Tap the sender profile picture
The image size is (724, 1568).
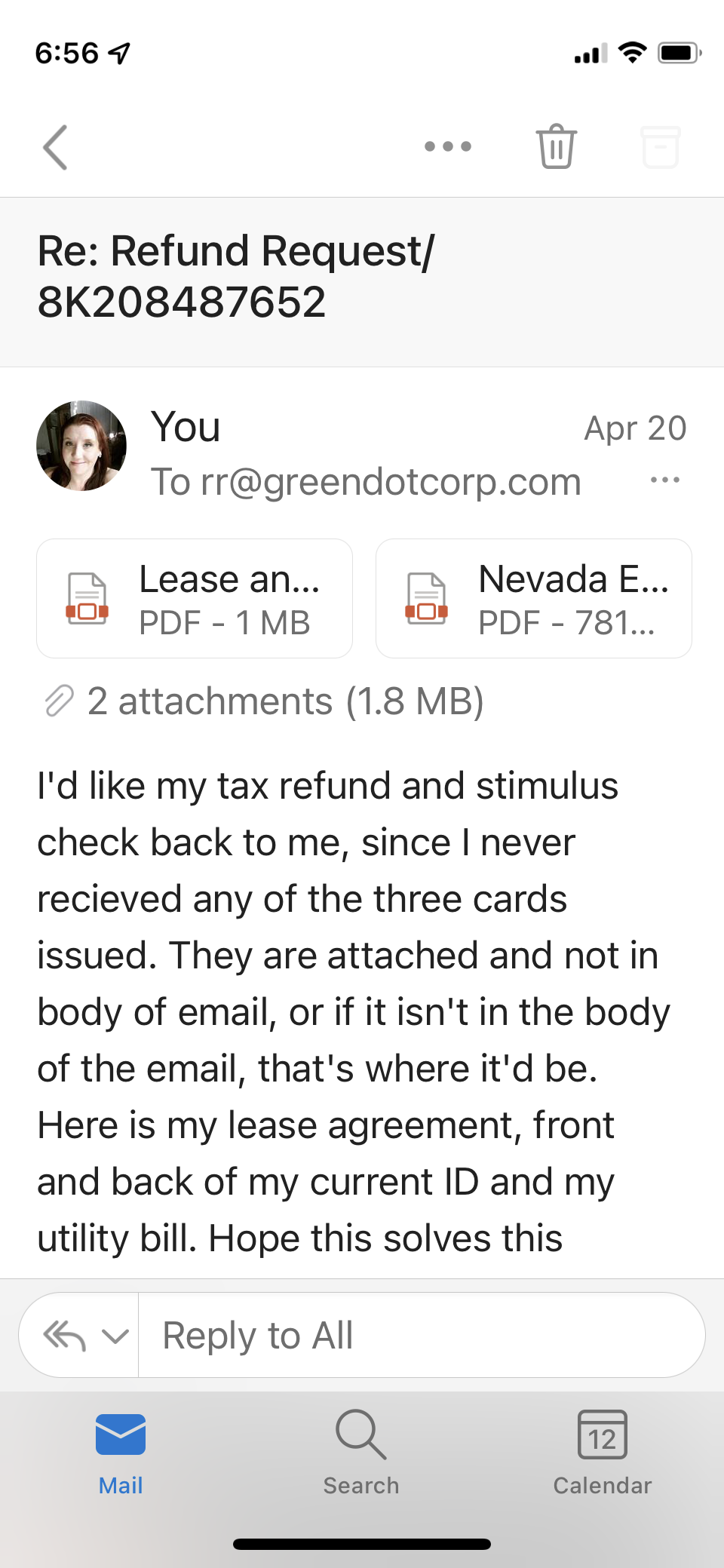(81, 446)
